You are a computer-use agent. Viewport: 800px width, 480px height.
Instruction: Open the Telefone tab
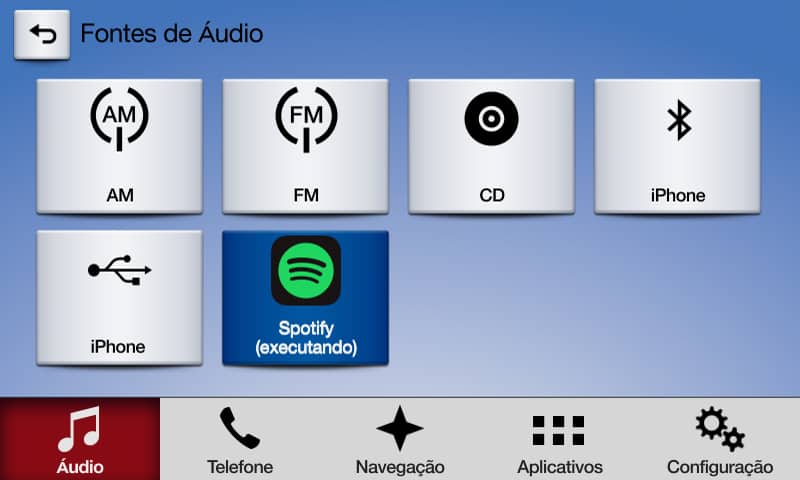tap(240, 439)
